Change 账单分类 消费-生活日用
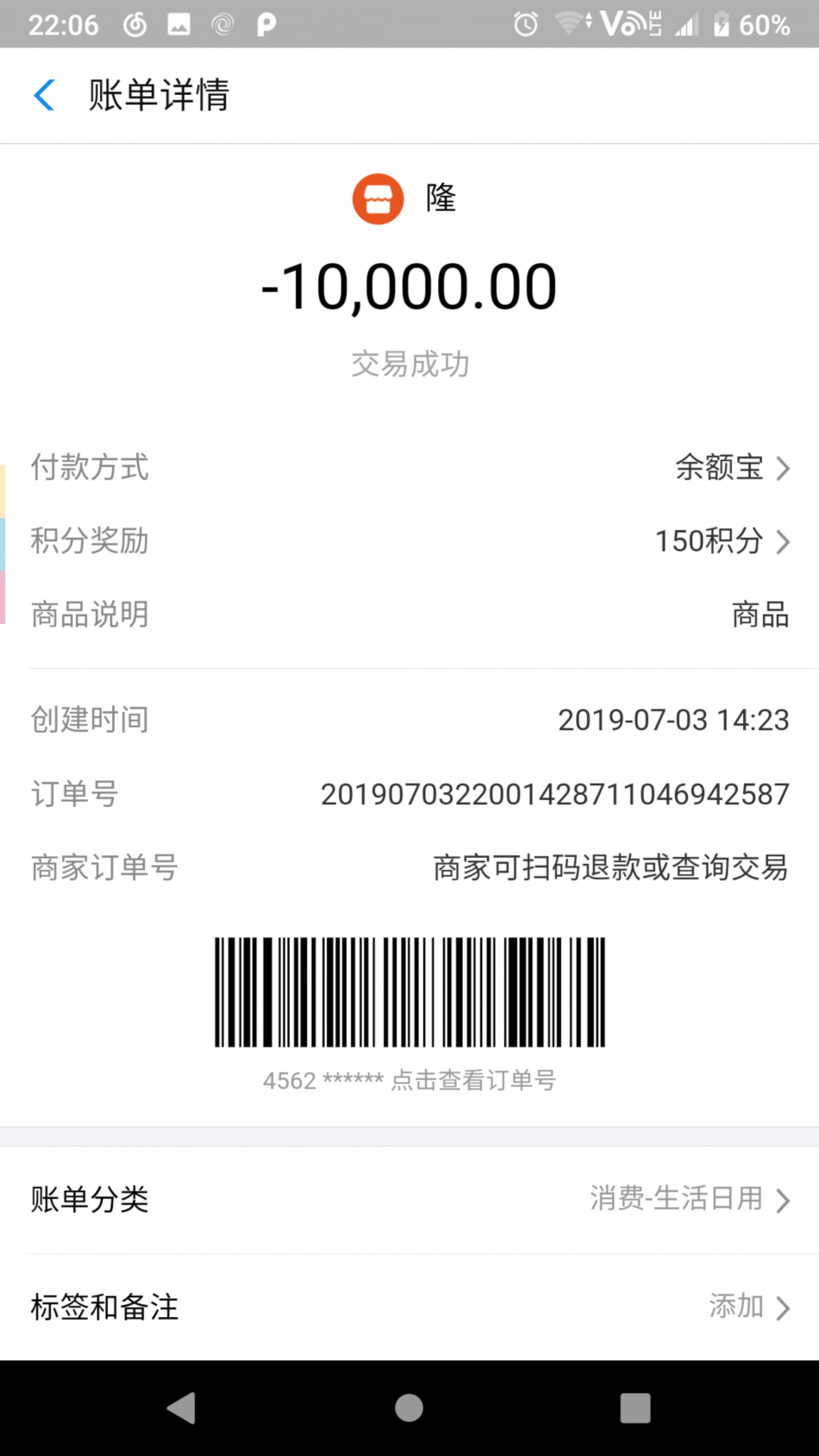 tap(688, 1199)
